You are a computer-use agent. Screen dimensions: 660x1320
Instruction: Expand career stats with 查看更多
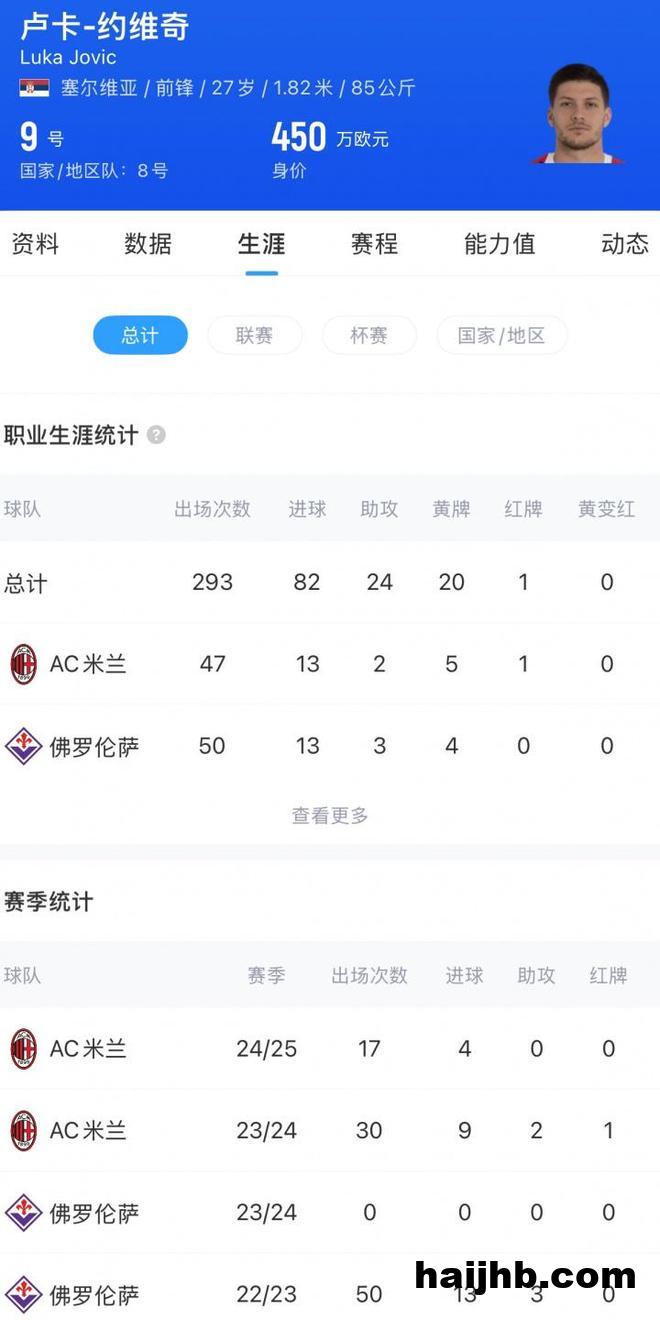(x=330, y=816)
